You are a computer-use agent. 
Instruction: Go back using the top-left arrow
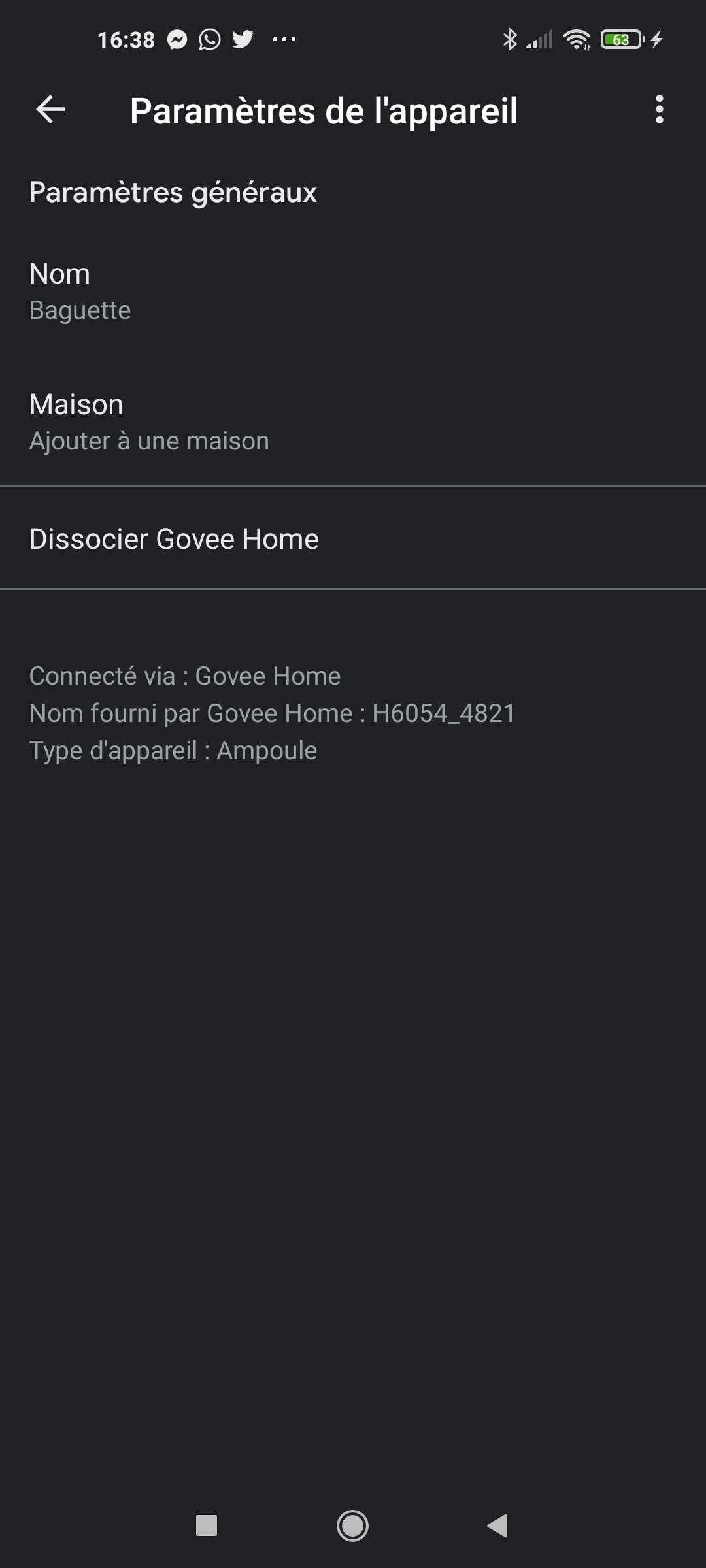point(50,109)
